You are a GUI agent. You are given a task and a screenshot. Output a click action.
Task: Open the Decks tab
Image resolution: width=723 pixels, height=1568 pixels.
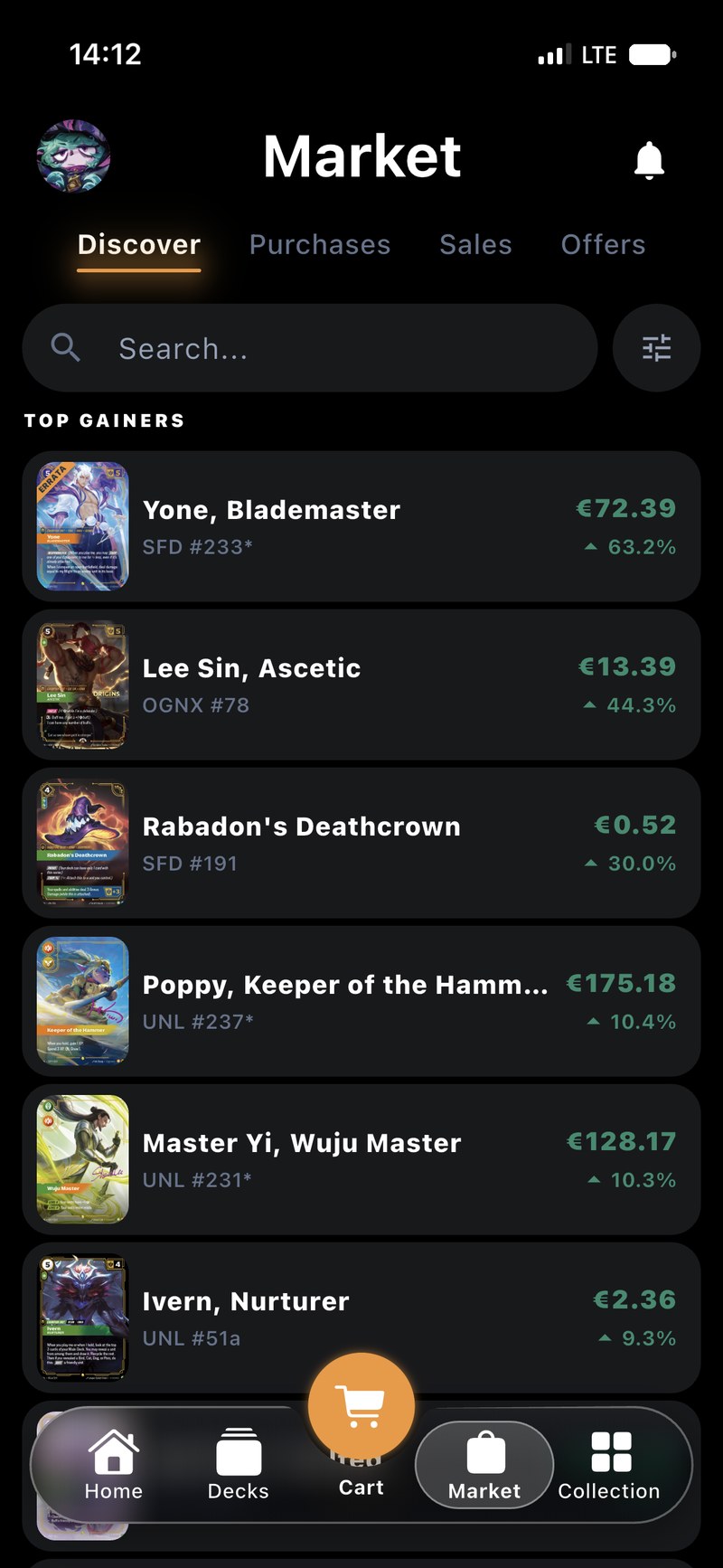click(x=239, y=1465)
